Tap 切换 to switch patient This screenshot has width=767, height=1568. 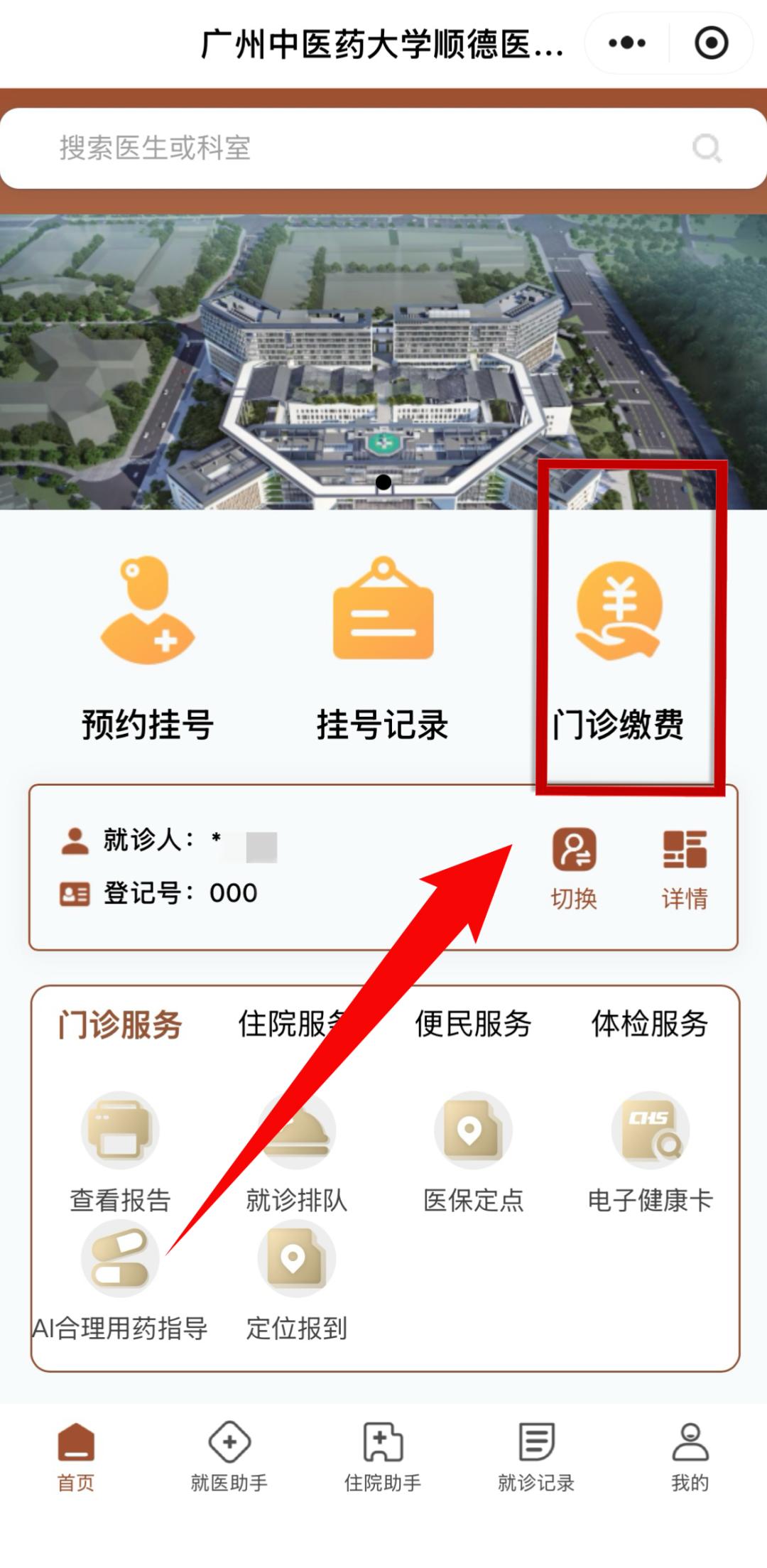coord(574,868)
